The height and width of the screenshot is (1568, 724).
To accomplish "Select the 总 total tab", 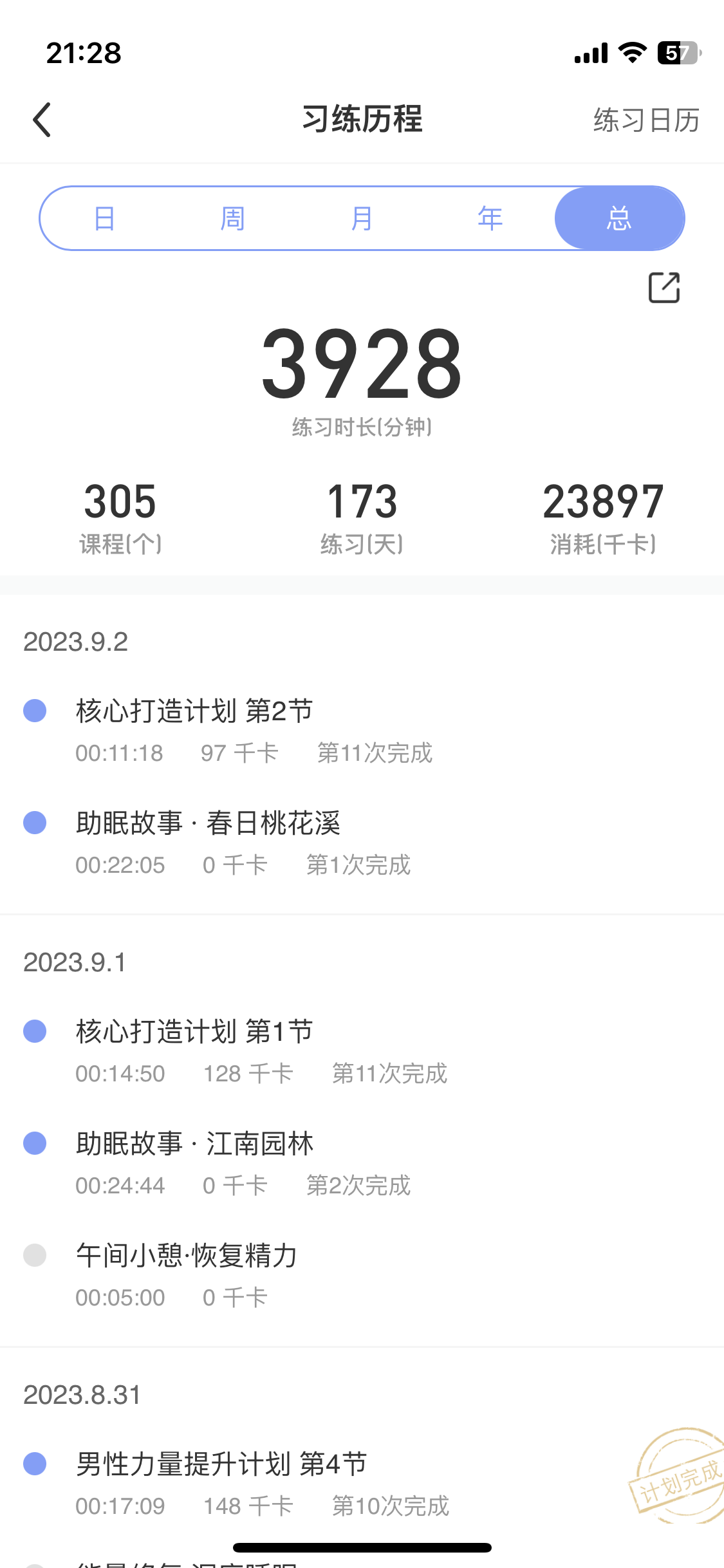I will point(619,218).
